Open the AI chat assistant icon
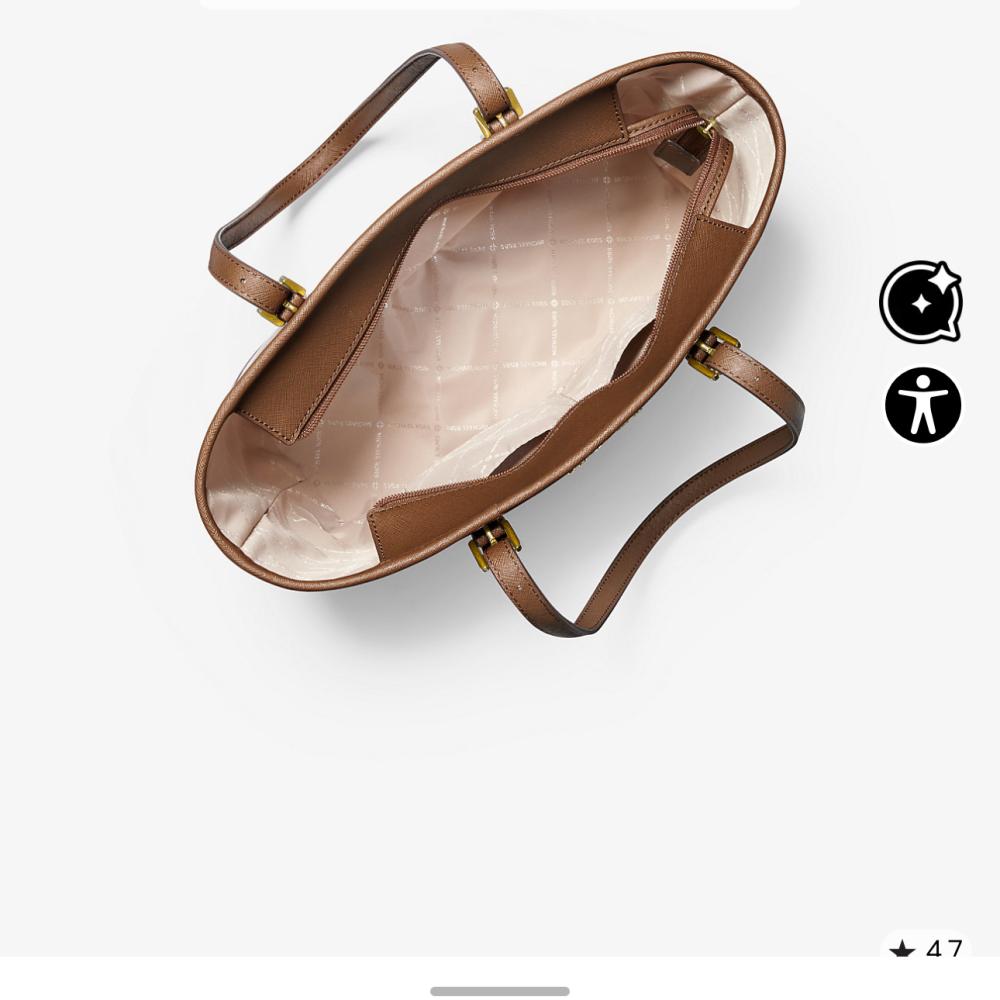Viewport: 1000px width, 1000px height. (x=920, y=302)
